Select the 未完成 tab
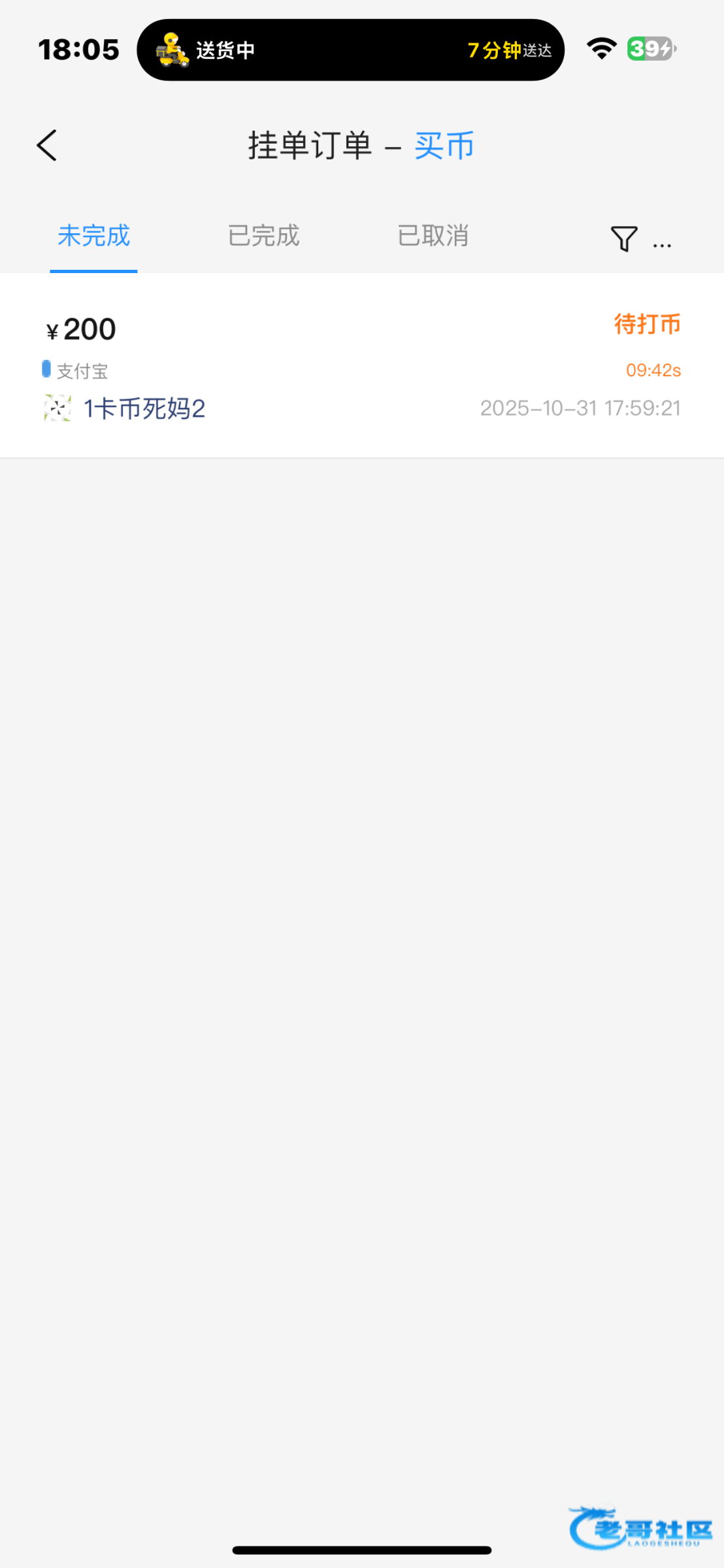The width and height of the screenshot is (724, 1568). click(x=93, y=236)
